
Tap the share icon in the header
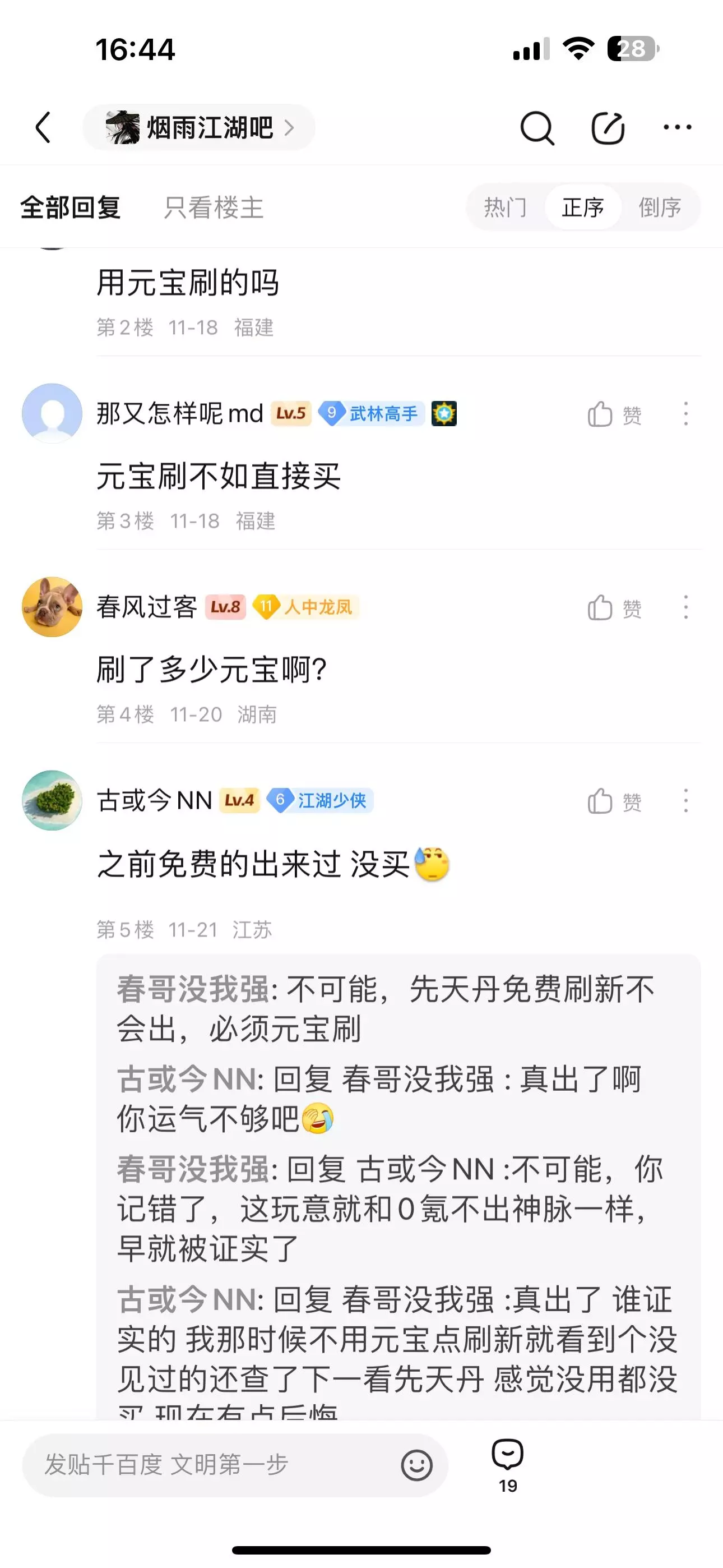608,128
